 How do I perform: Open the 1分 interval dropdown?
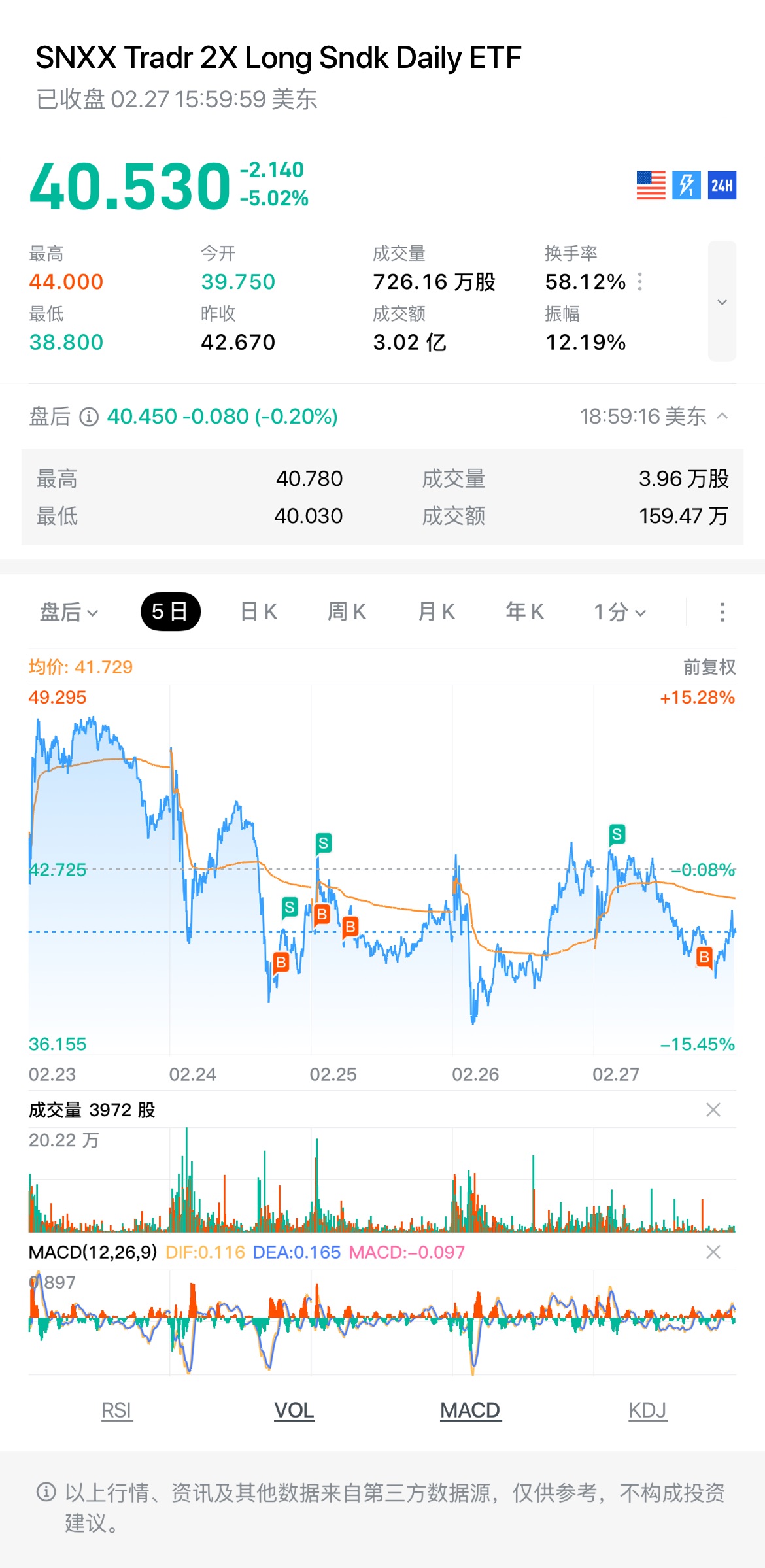click(x=619, y=612)
